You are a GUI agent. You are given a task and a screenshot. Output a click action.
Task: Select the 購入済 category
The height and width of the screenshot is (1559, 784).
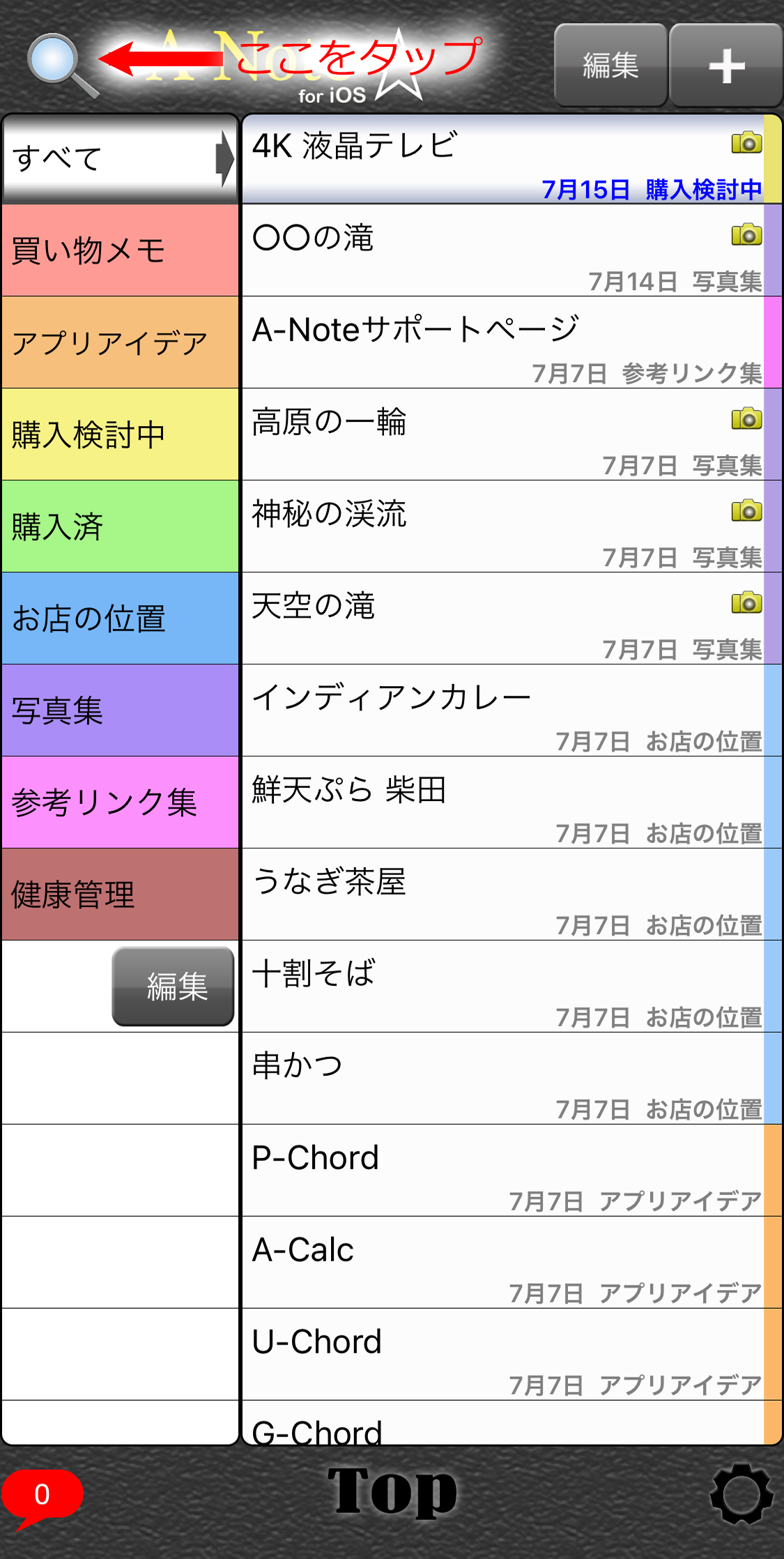(x=120, y=526)
